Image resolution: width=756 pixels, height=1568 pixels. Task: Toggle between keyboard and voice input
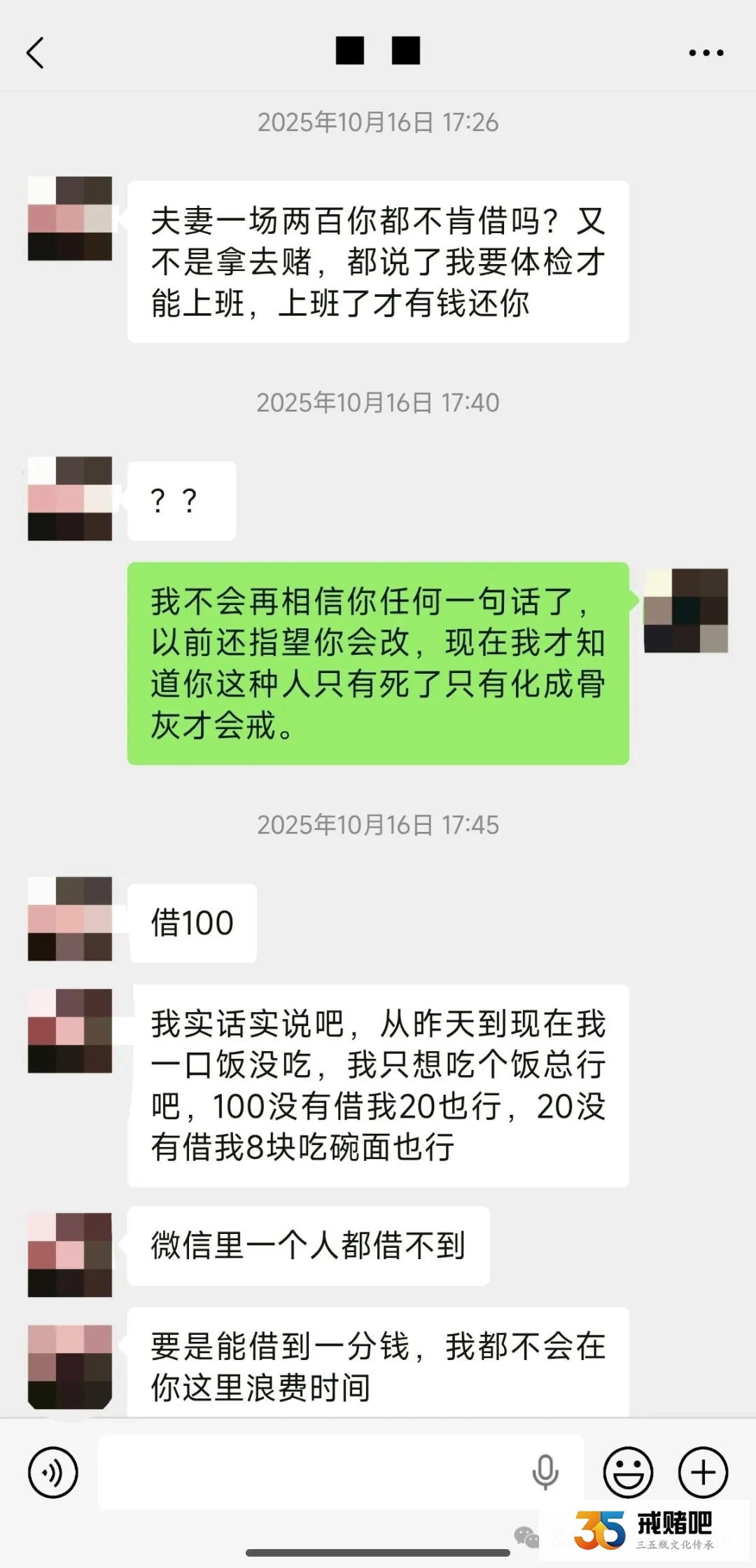point(55,1473)
